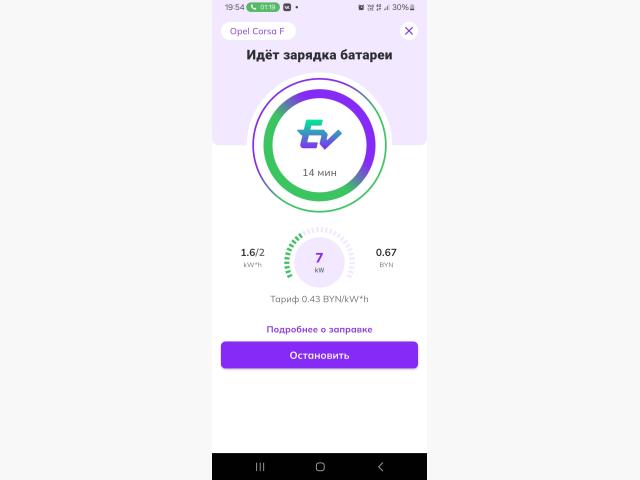
Task: Go back using system navigation
Action: [380, 467]
